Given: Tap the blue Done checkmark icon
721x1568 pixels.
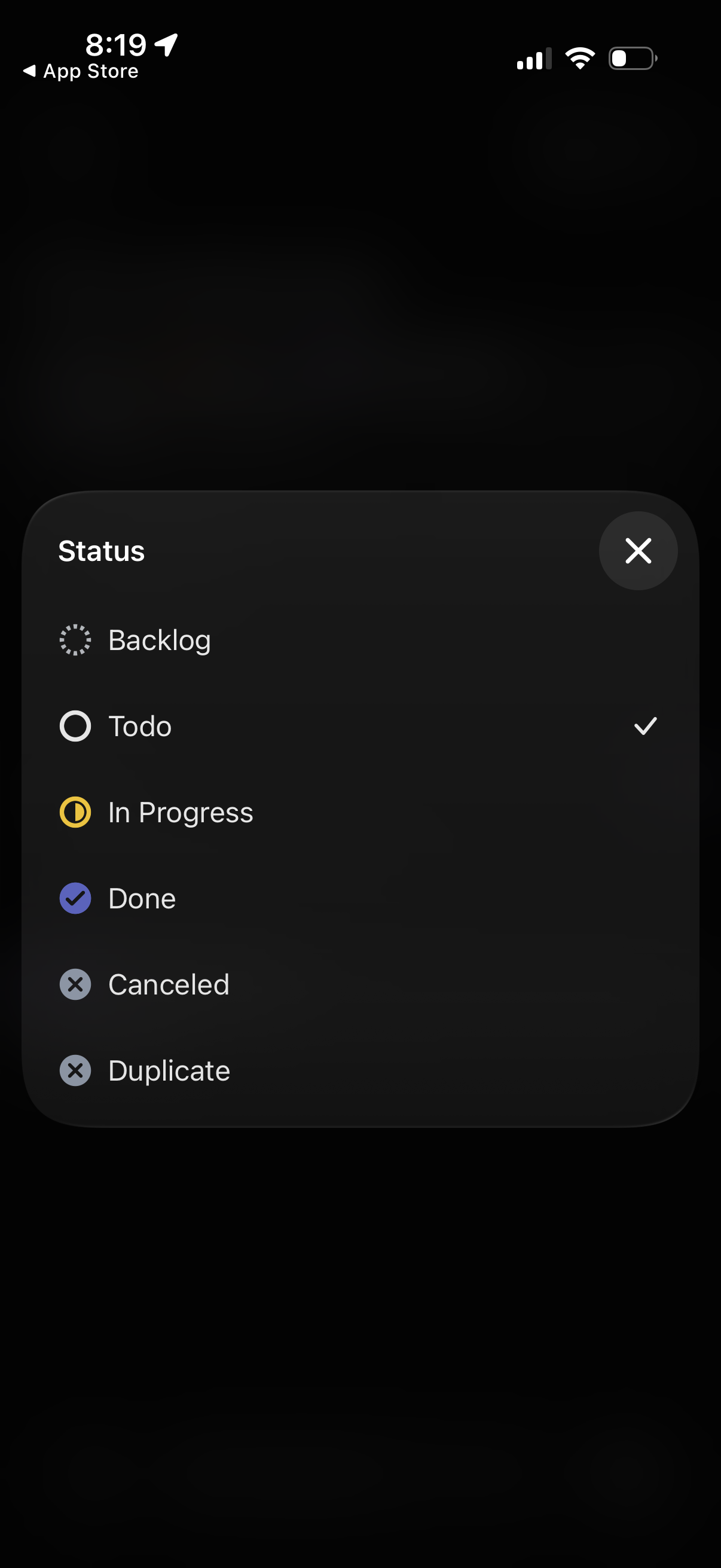Looking at the screenshot, I should click(75, 898).
